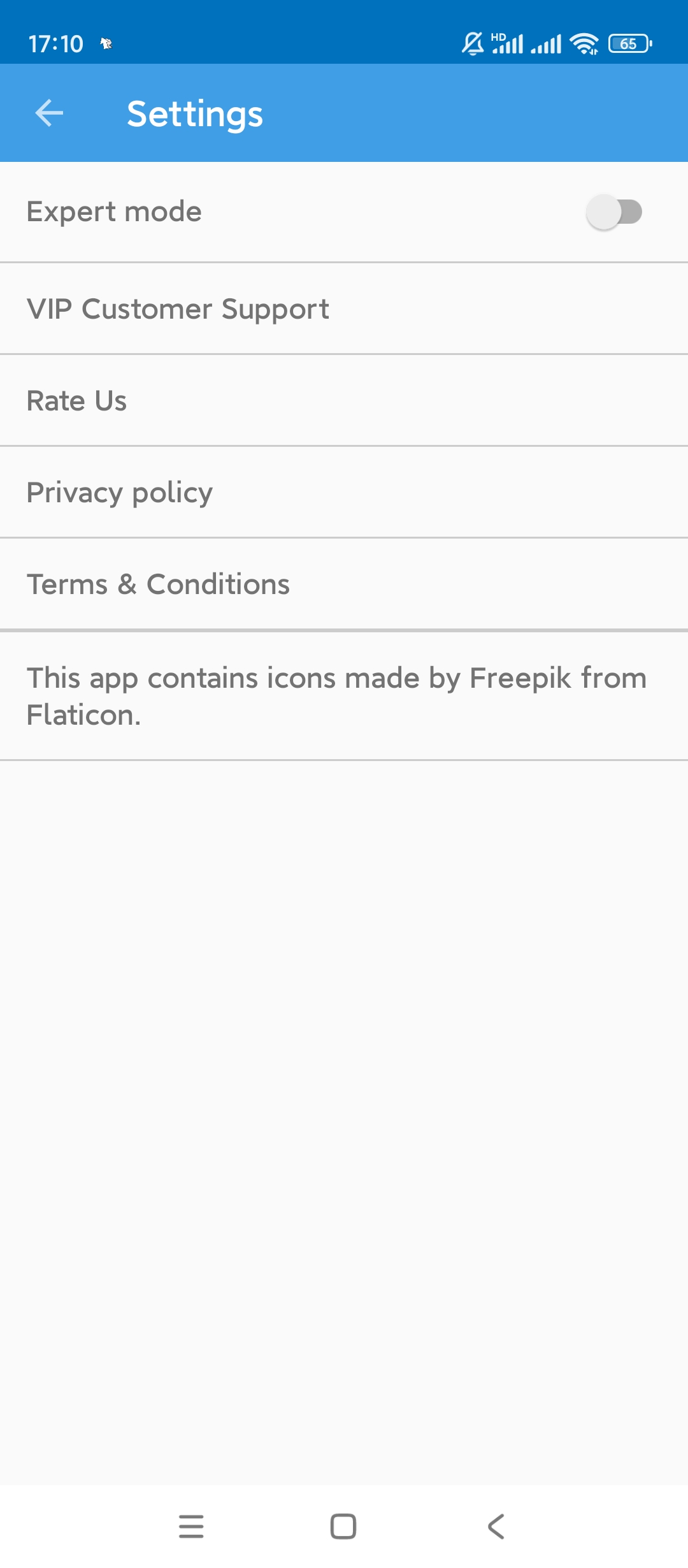Go back using the app bar arrow

pos(49,113)
